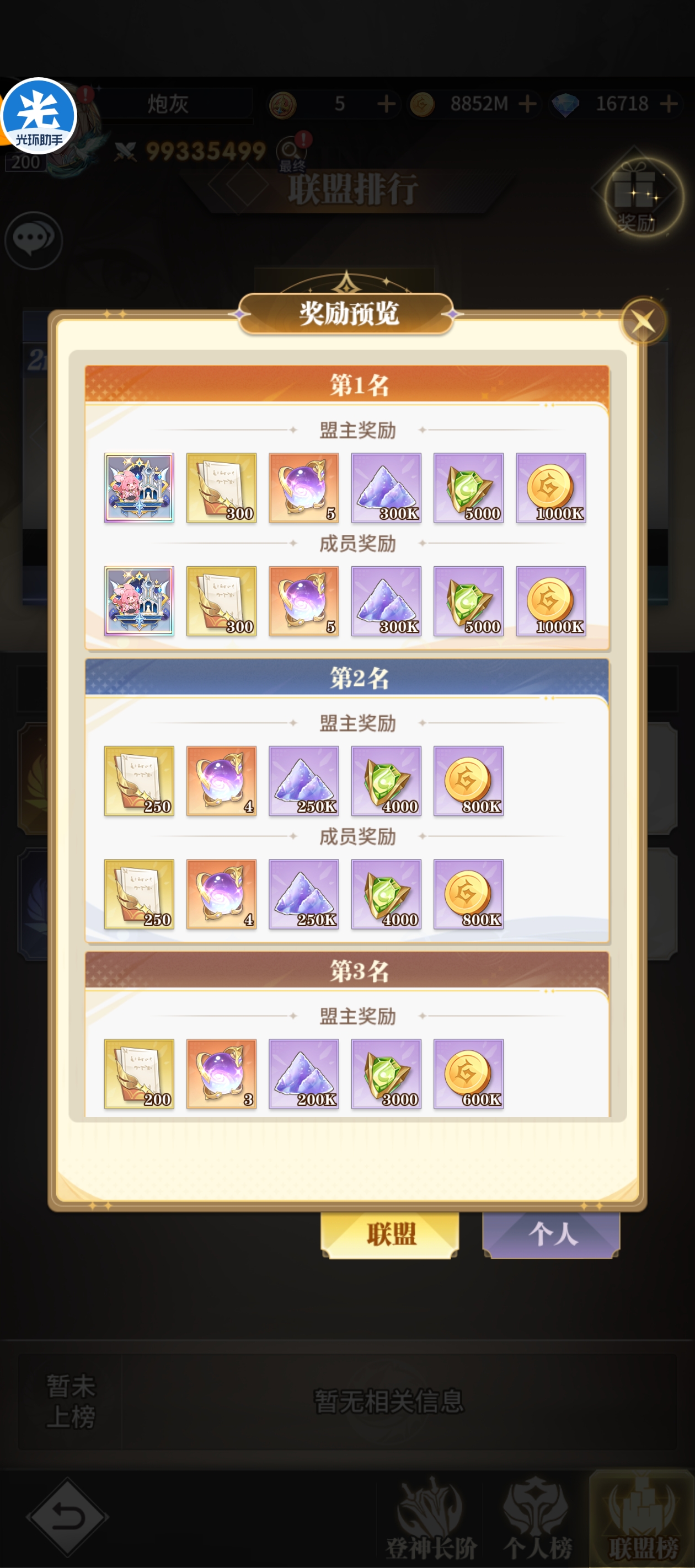Image resolution: width=695 pixels, height=1568 pixels.
Task: View the 300 scroll reward in 第1名 成员奖励
Action: pos(221,601)
